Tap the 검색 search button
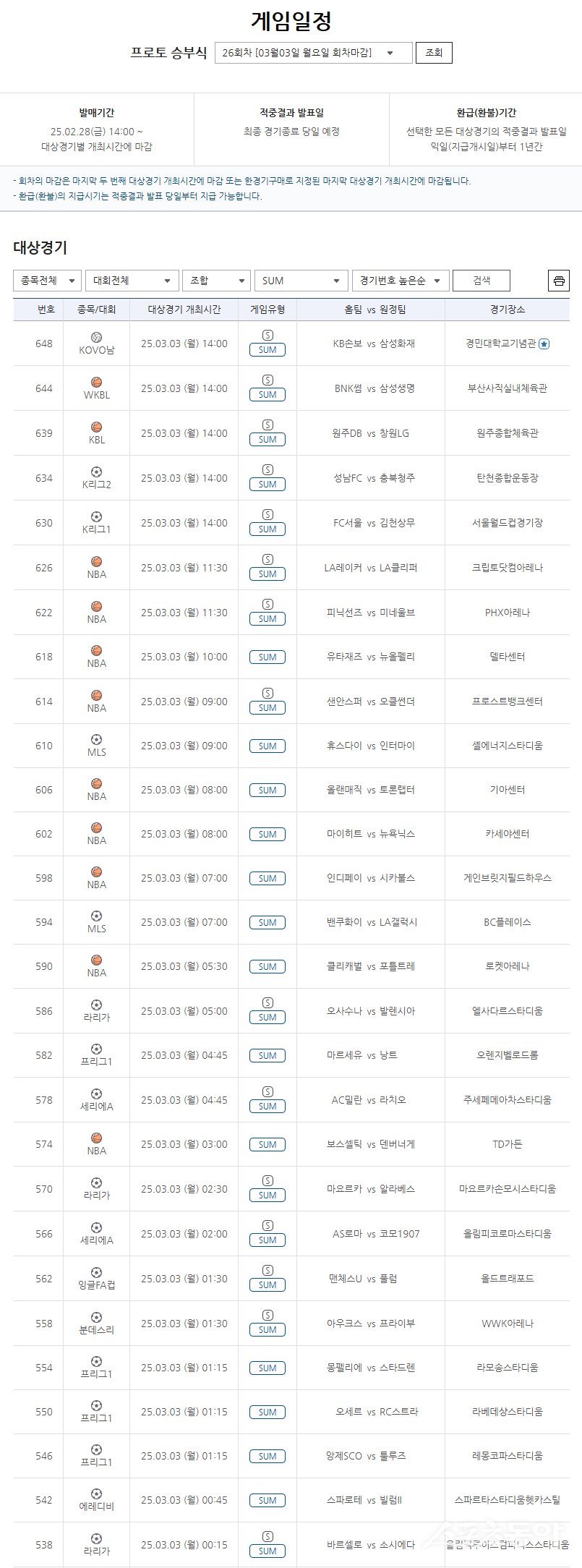The width and height of the screenshot is (582, 1568). point(482,281)
